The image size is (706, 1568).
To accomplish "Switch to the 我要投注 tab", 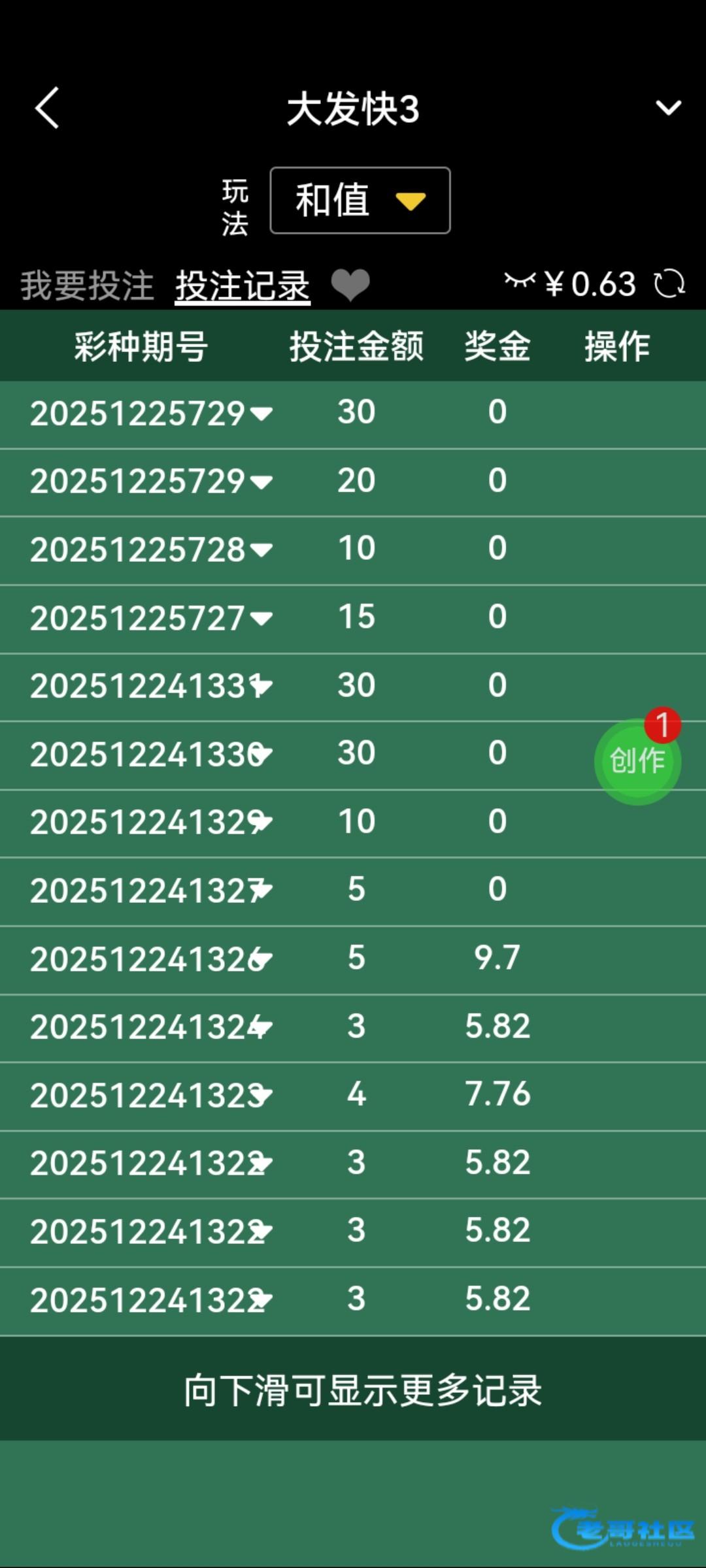I will tap(88, 286).
